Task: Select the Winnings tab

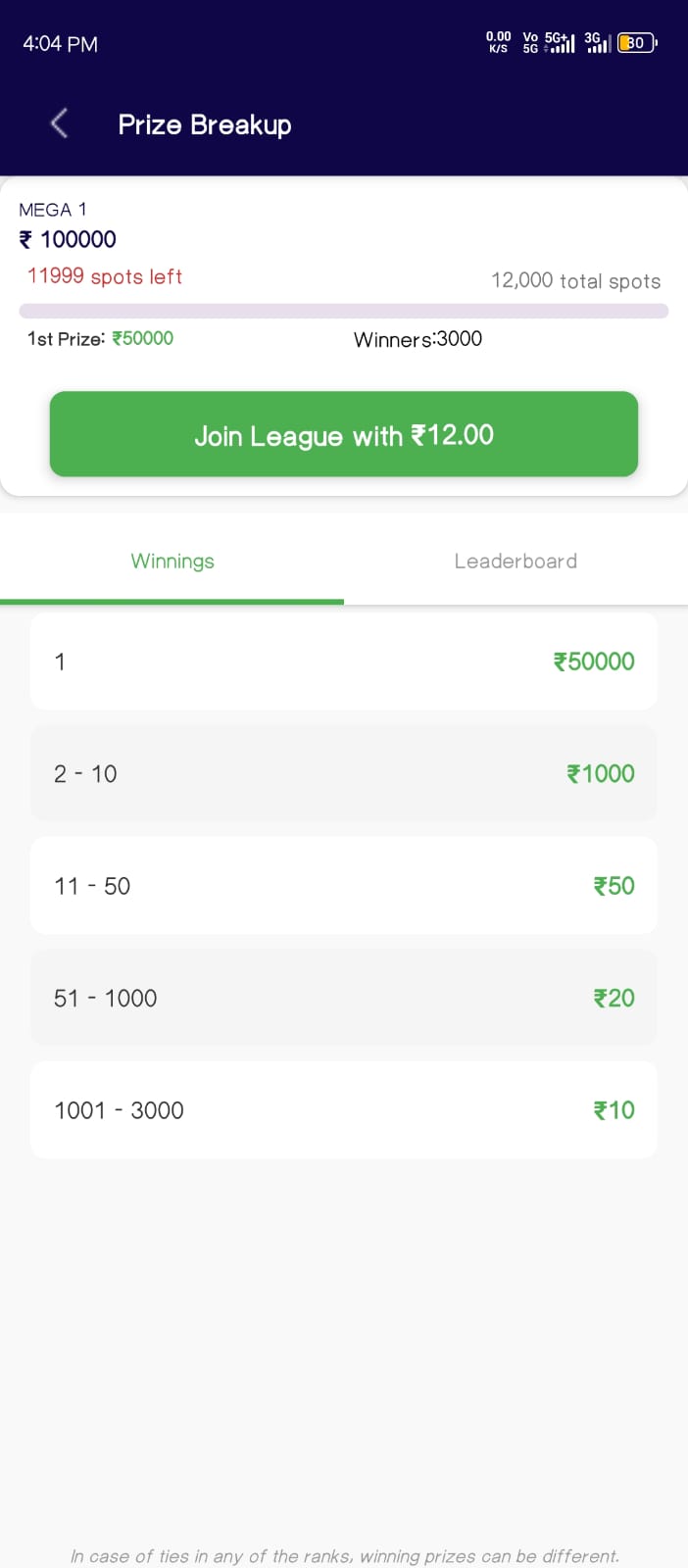Action: pyautogui.click(x=172, y=562)
